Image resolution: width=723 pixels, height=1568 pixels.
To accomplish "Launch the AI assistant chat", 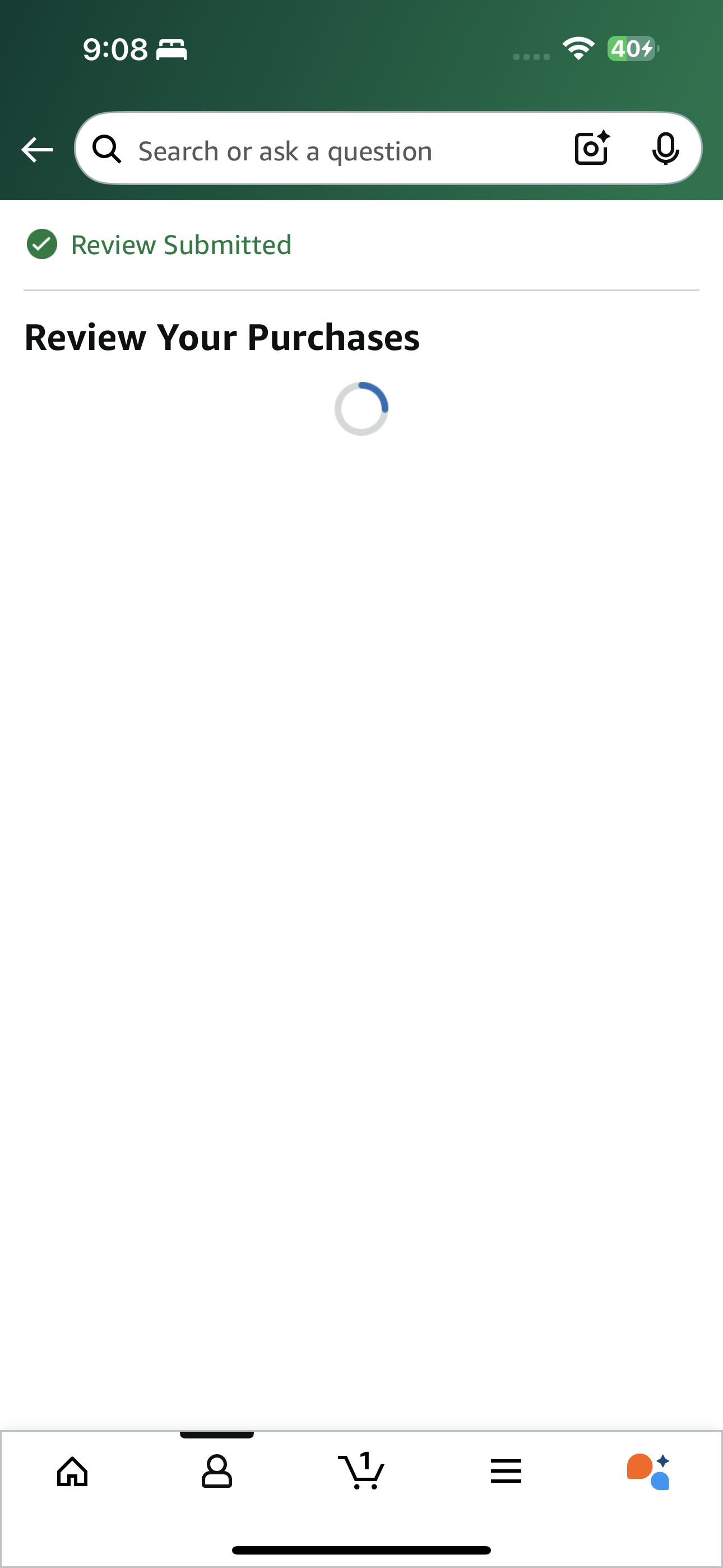I will tap(649, 1472).
